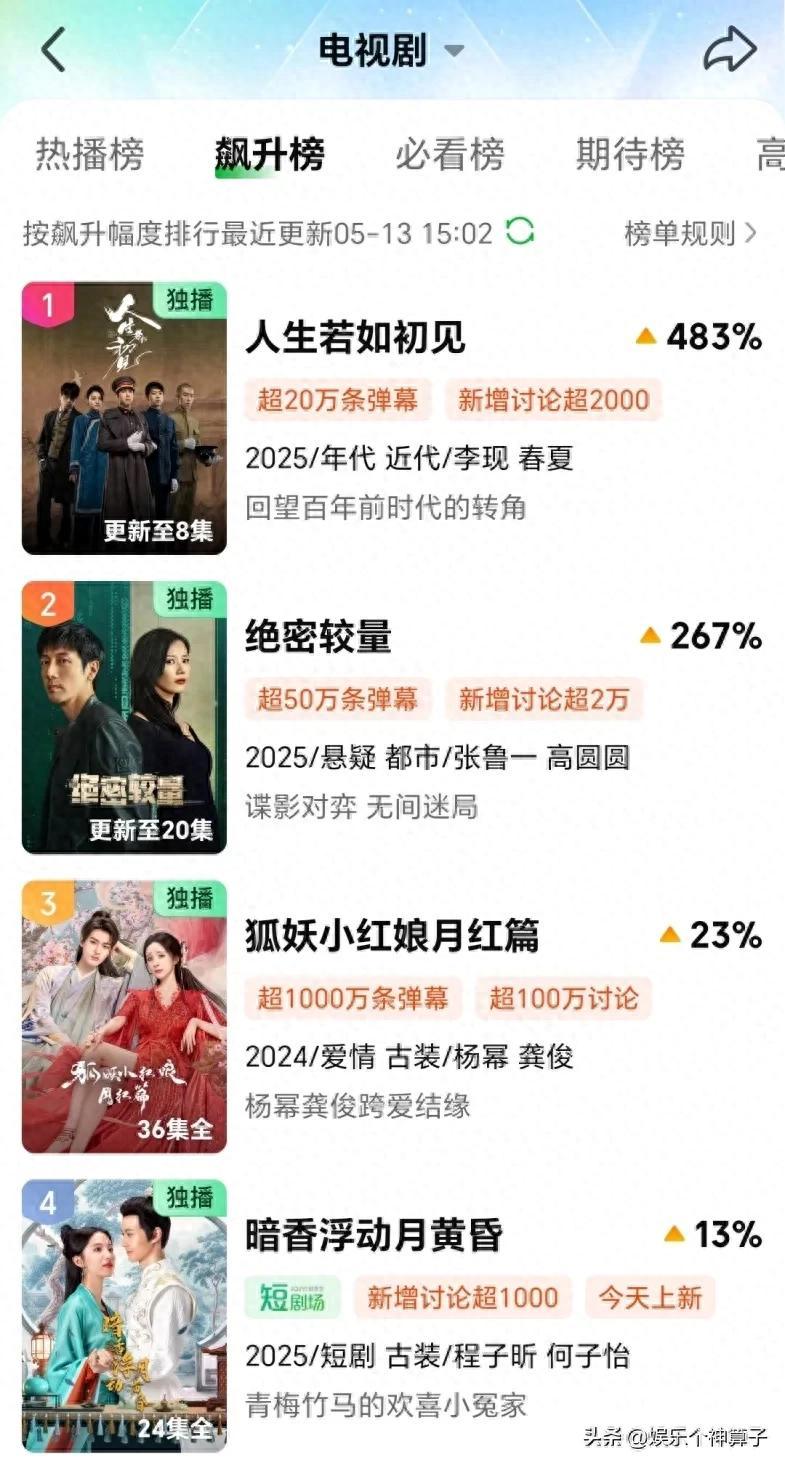Viewport: 785px width, 1465px height.
Task: Refresh the ranking update time
Action: 520,233
